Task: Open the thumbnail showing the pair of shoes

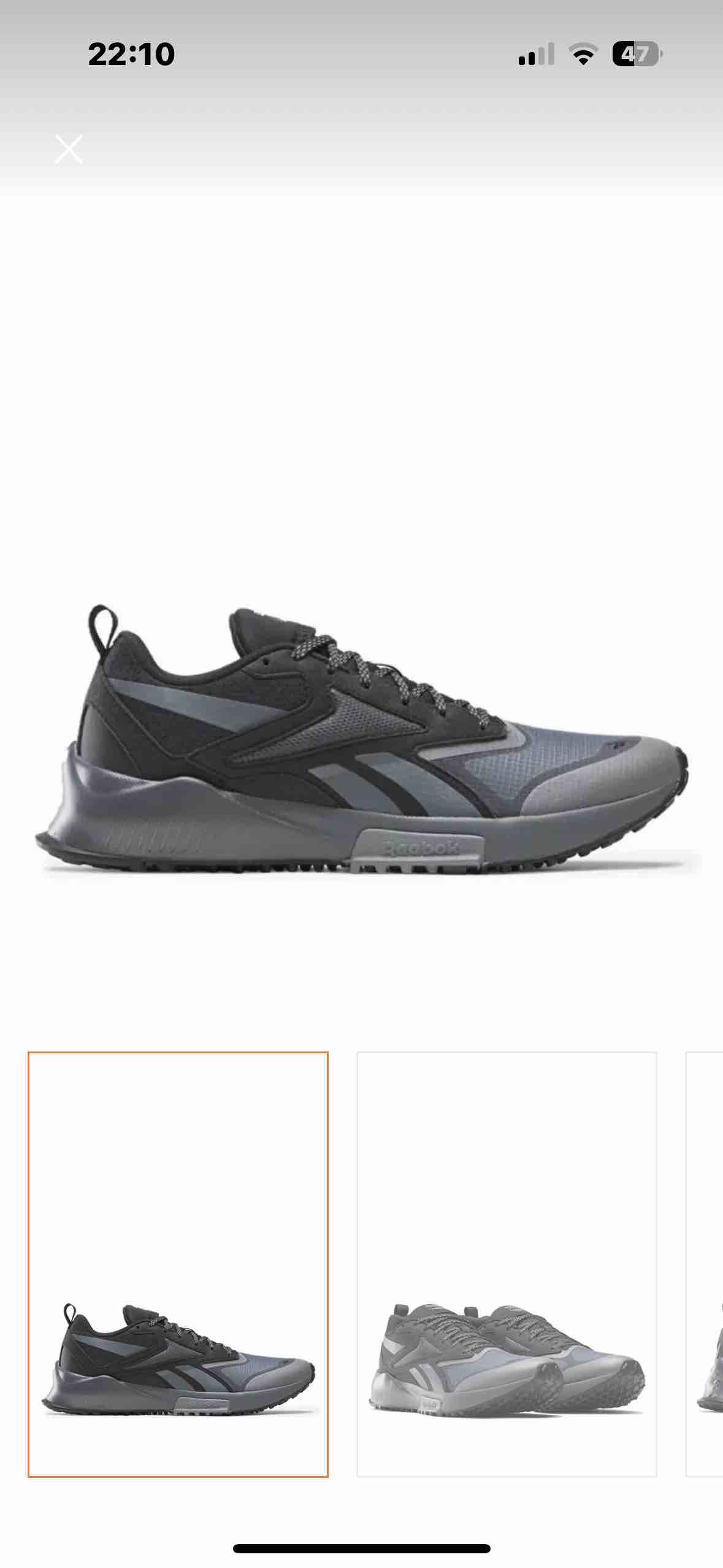Action: point(507,1264)
